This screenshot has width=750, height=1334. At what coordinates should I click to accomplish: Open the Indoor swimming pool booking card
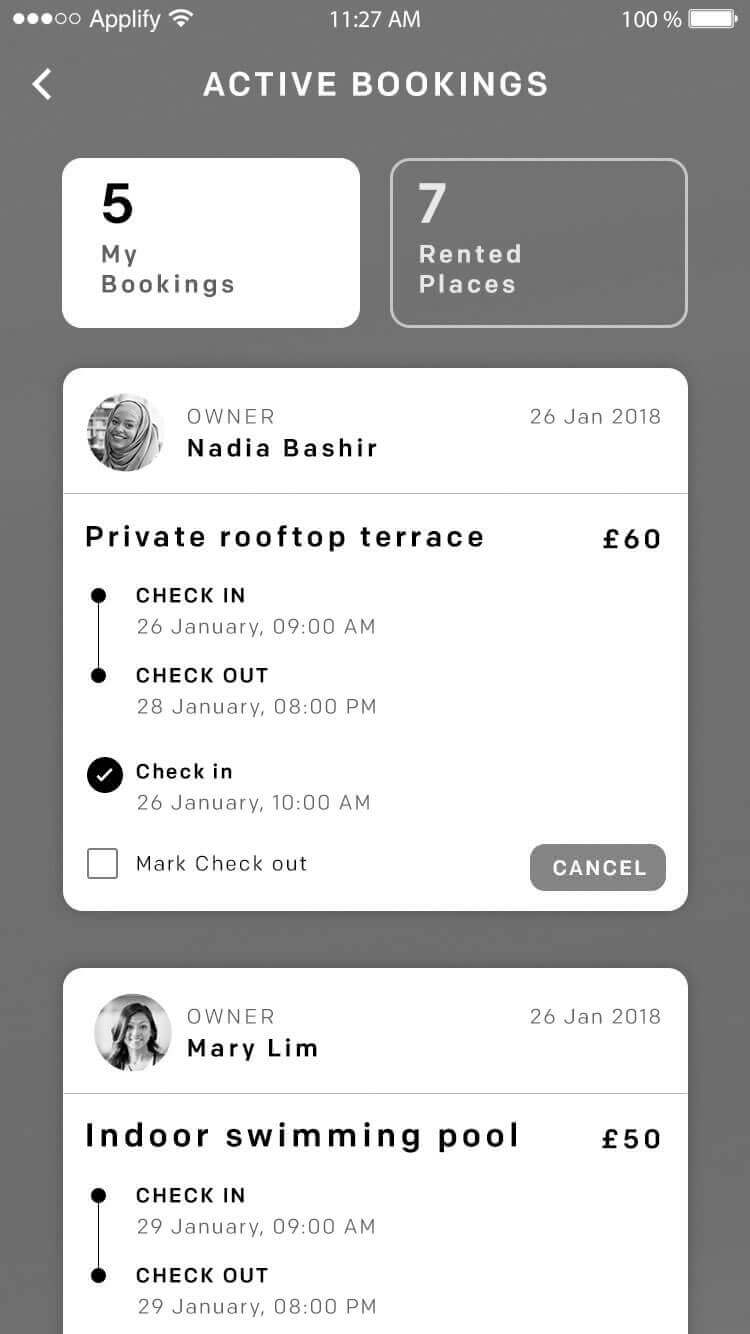click(375, 1151)
